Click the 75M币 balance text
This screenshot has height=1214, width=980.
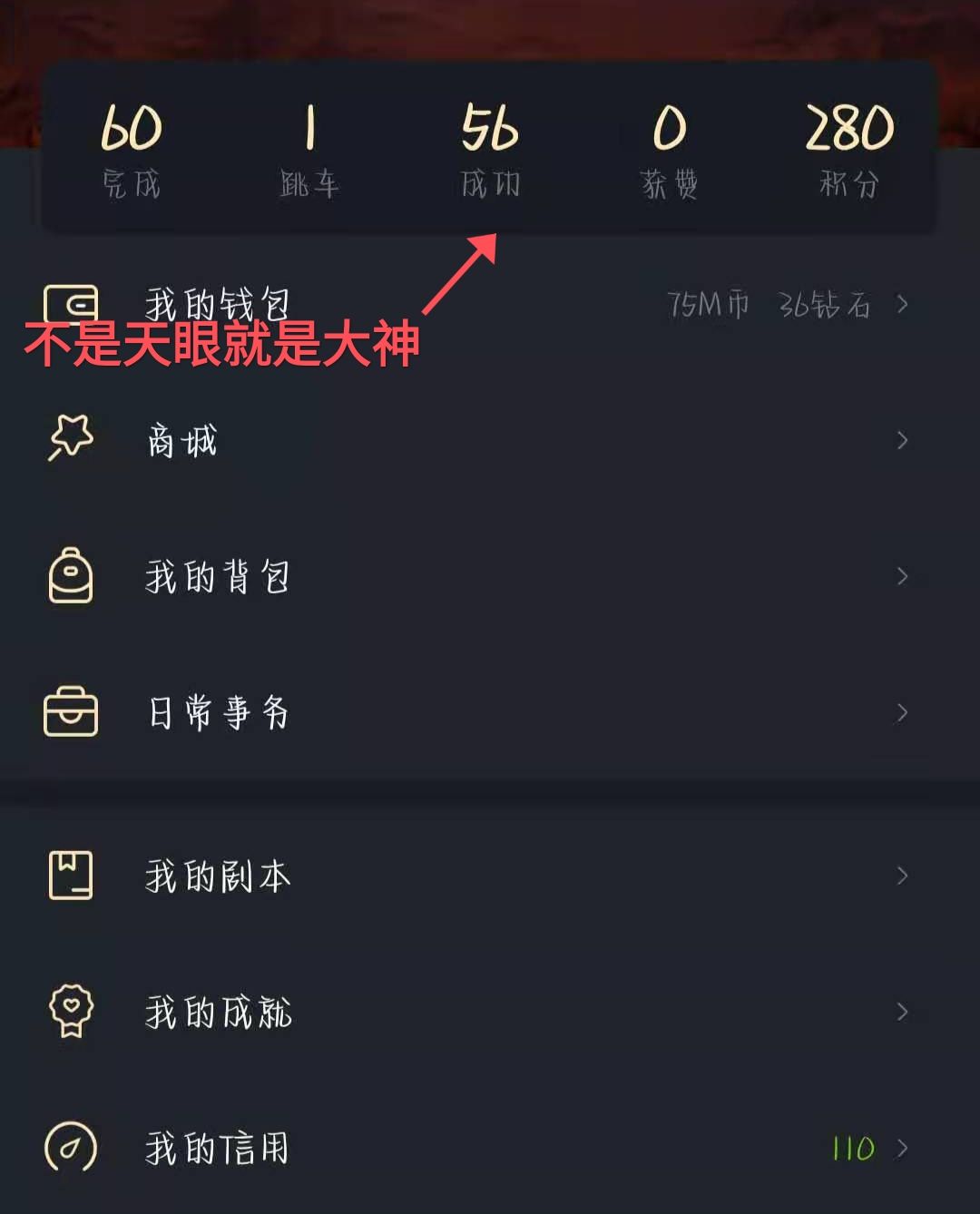coord(708,306)
